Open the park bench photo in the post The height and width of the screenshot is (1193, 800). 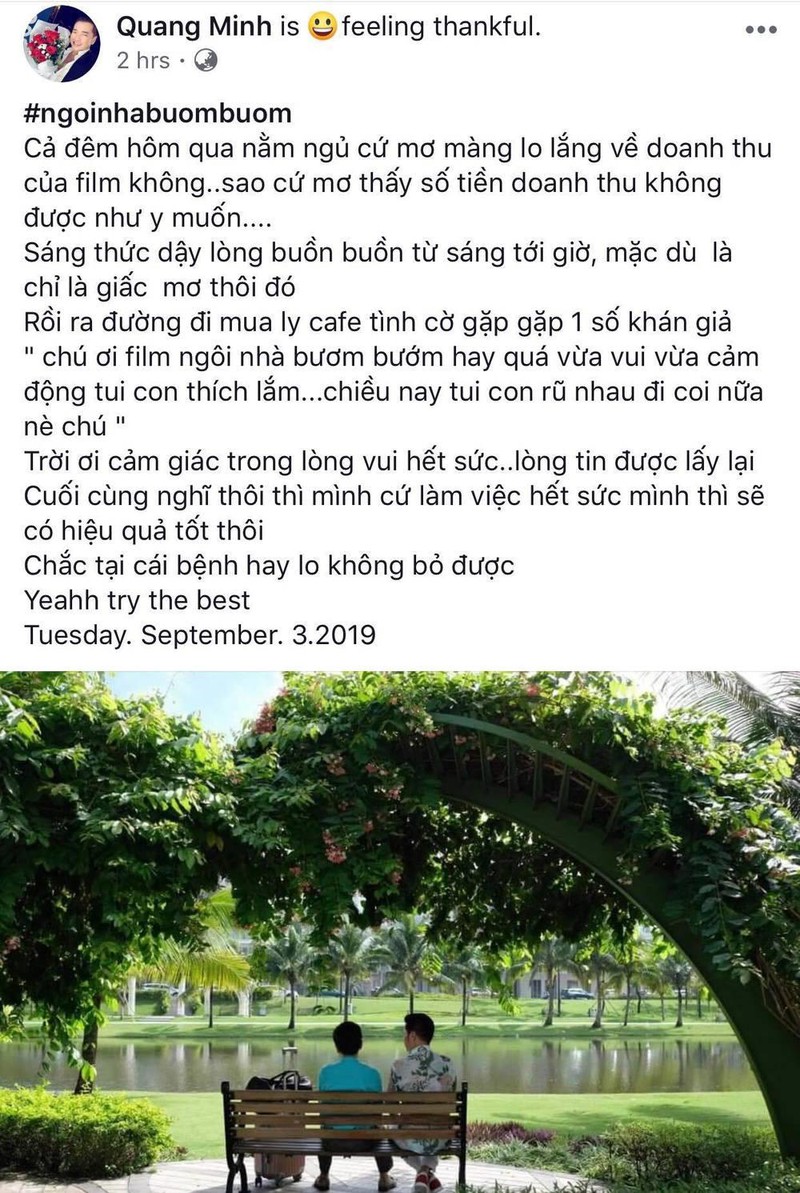tap(400, 930)
